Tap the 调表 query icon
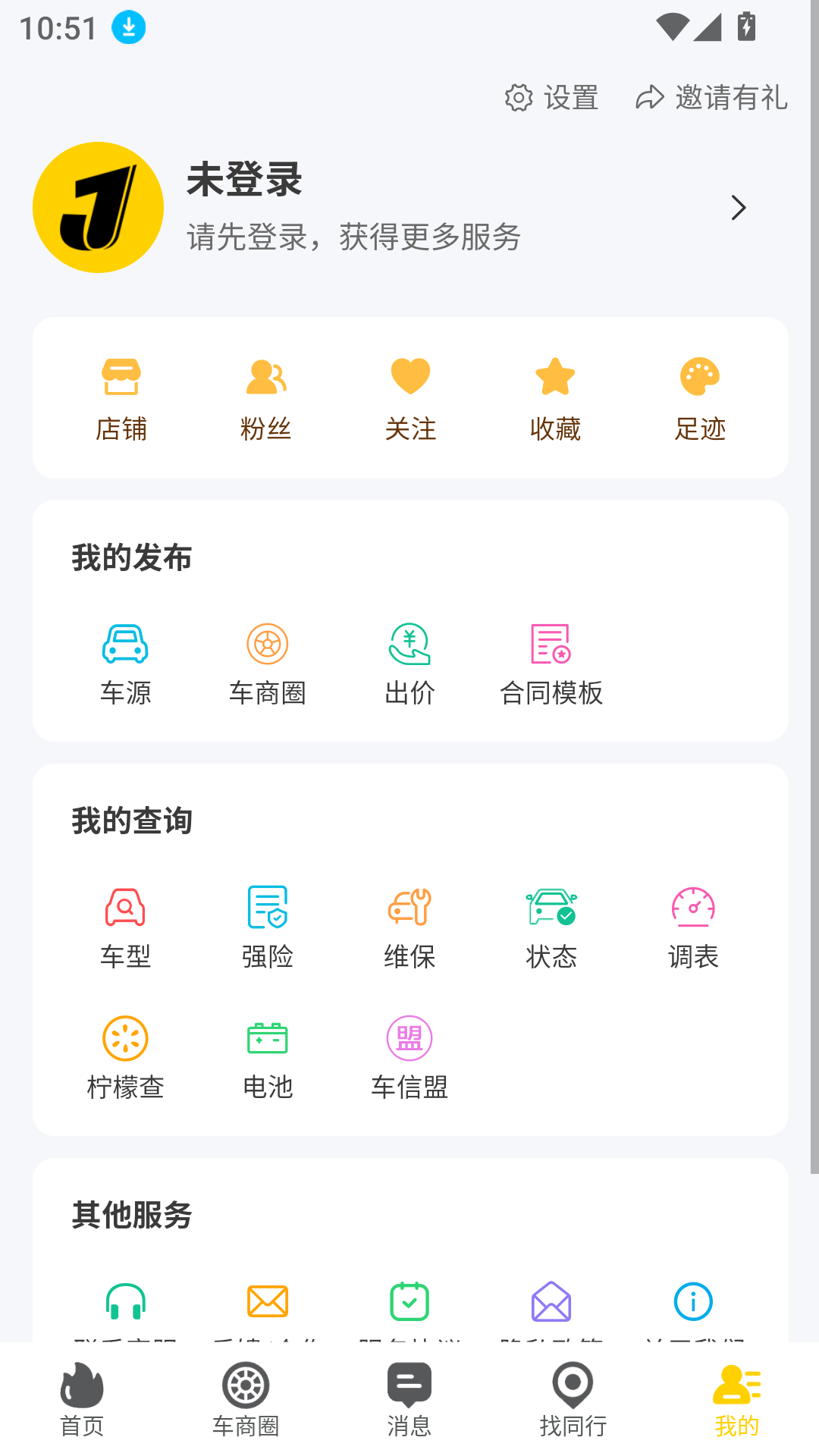 pos(693,907)
